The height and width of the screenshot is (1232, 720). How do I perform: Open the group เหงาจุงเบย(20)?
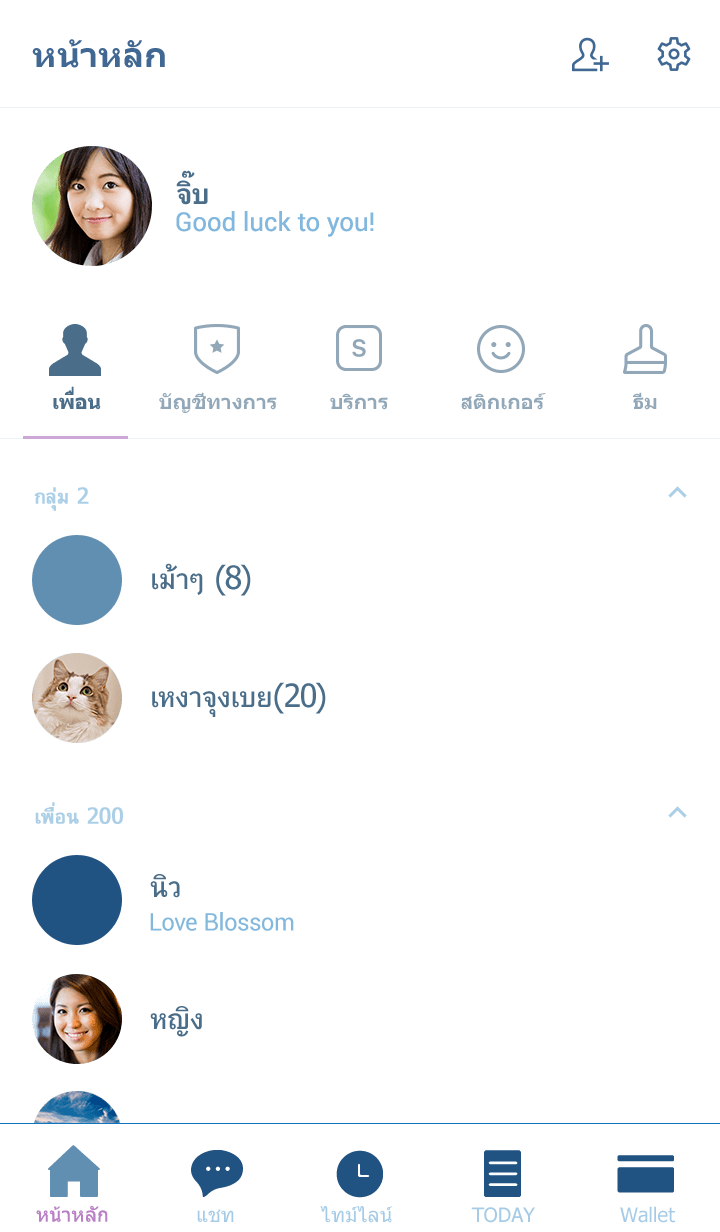point(238,698)
